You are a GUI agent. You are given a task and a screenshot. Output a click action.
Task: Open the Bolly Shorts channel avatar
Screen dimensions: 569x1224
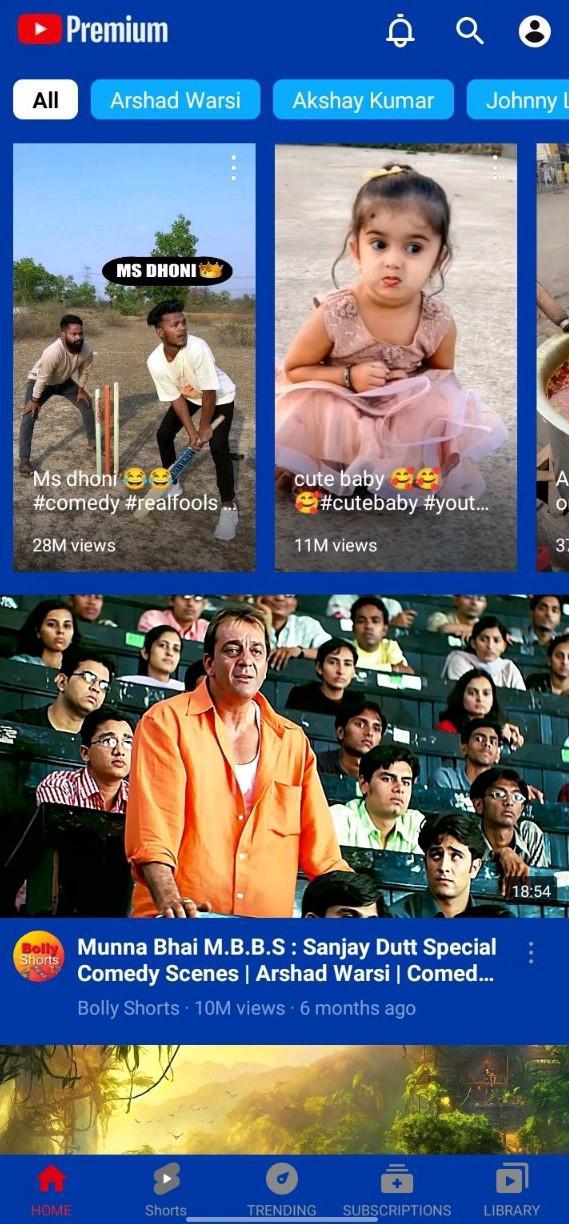(39, 957)
